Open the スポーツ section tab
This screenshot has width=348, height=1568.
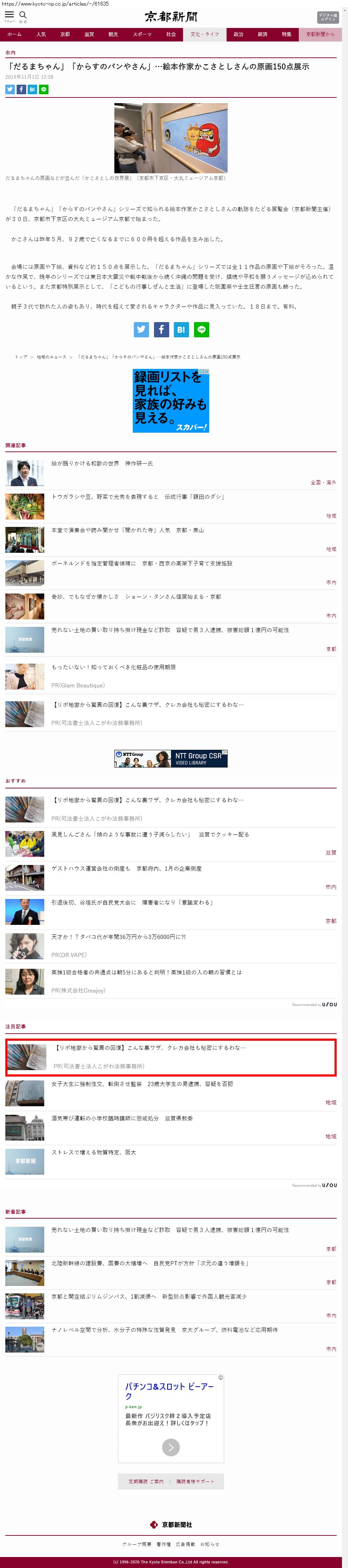pos(142,35)
